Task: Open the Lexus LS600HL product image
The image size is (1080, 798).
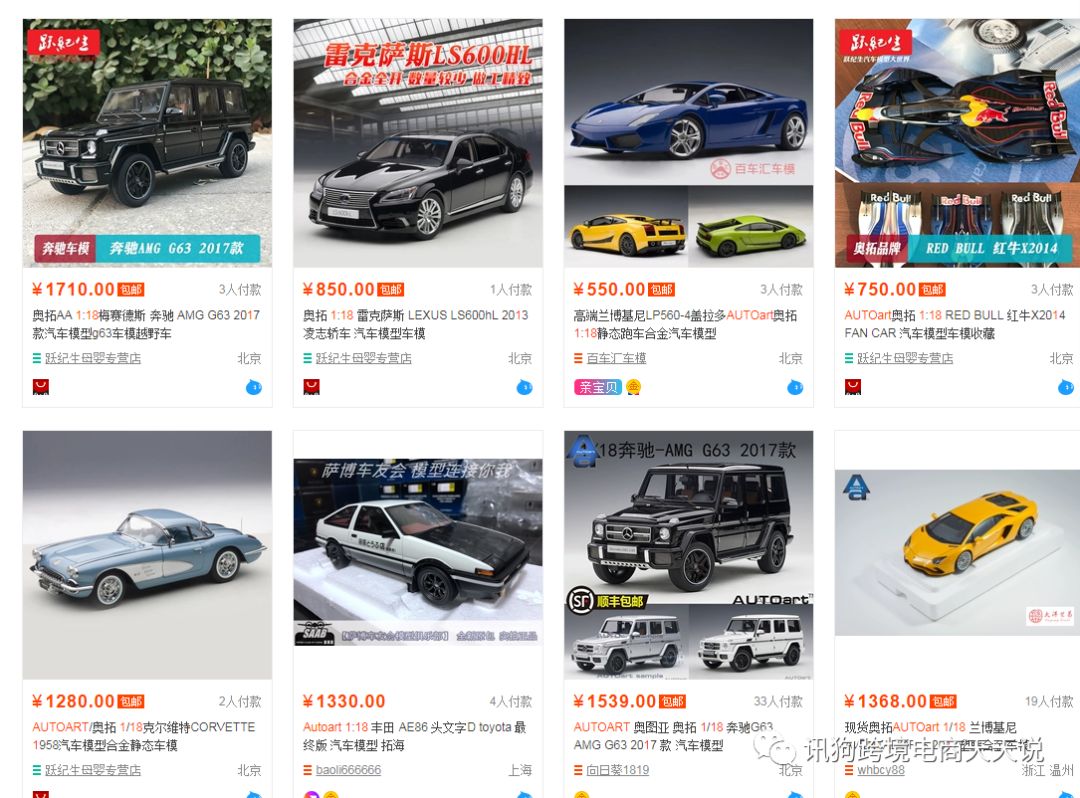Action: point(418,143)
